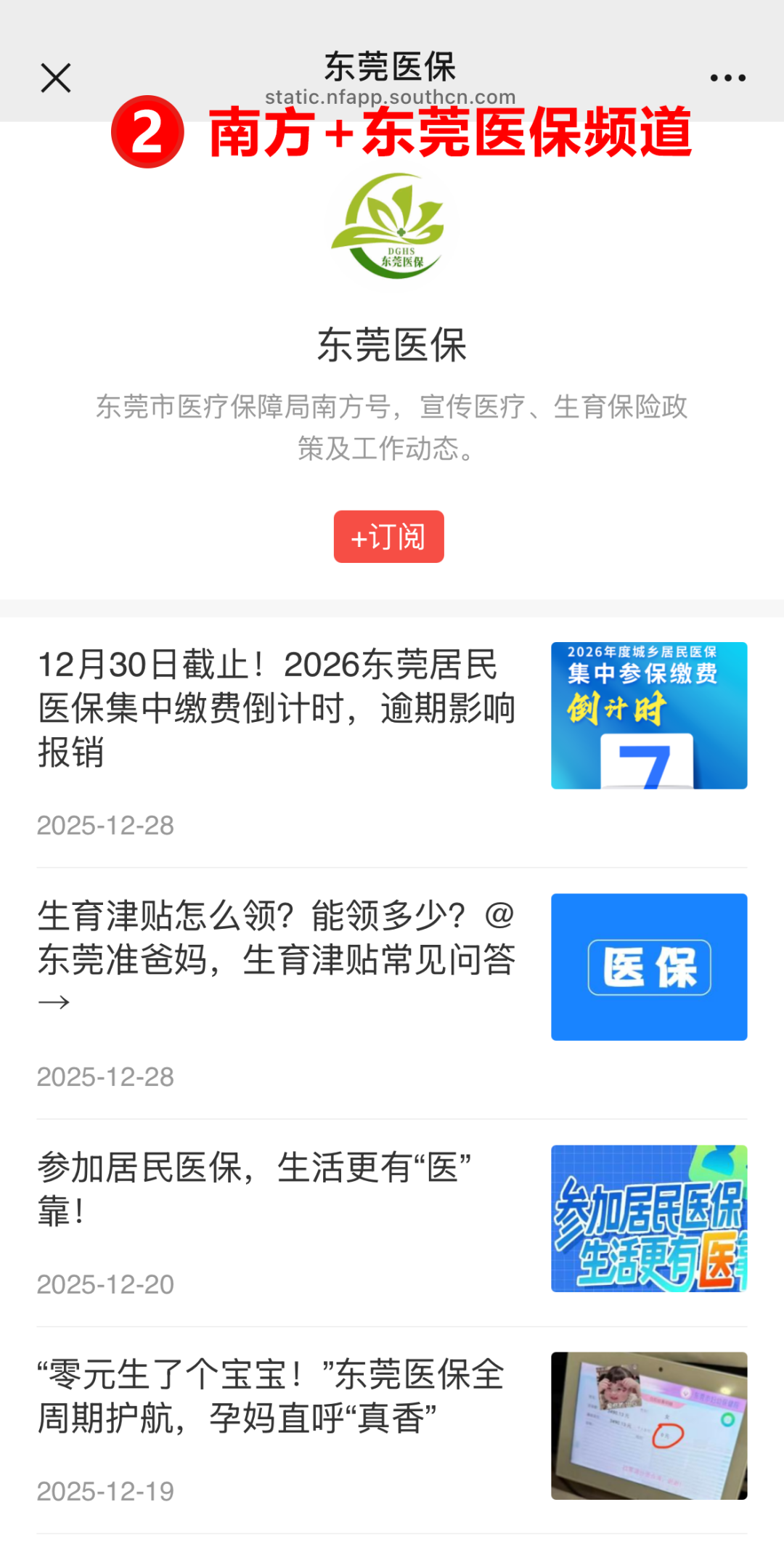
Task: Tap the red badge number 2 marker
Action: click(x=147, y=132)
